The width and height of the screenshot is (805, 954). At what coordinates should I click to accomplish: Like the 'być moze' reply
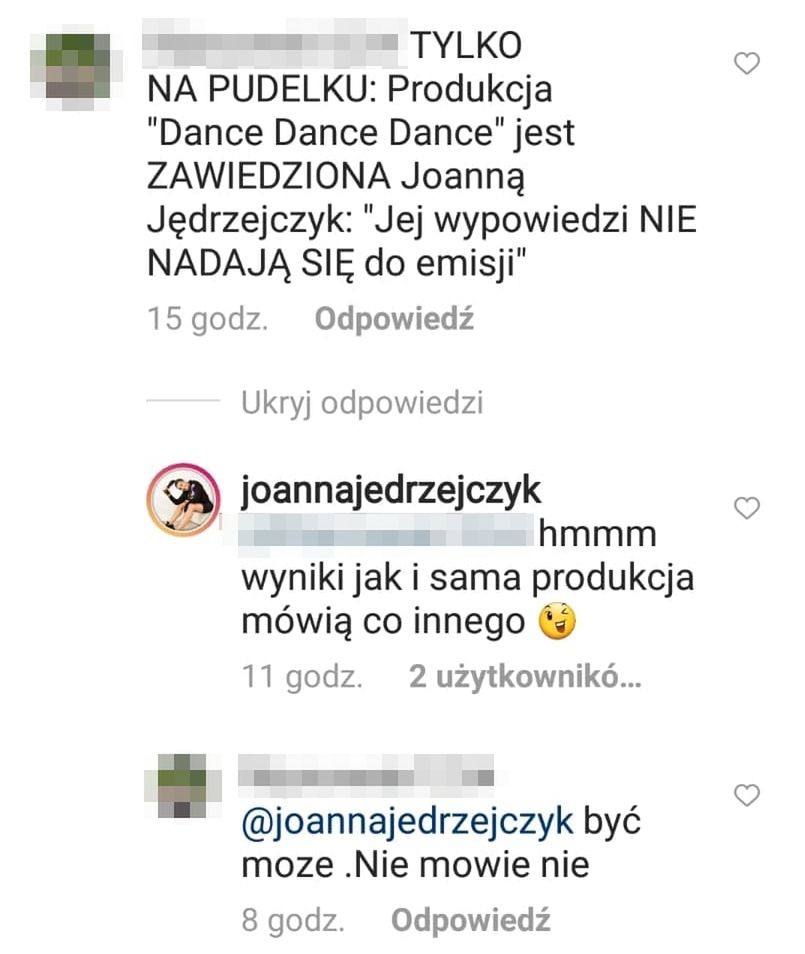point(747,796)
